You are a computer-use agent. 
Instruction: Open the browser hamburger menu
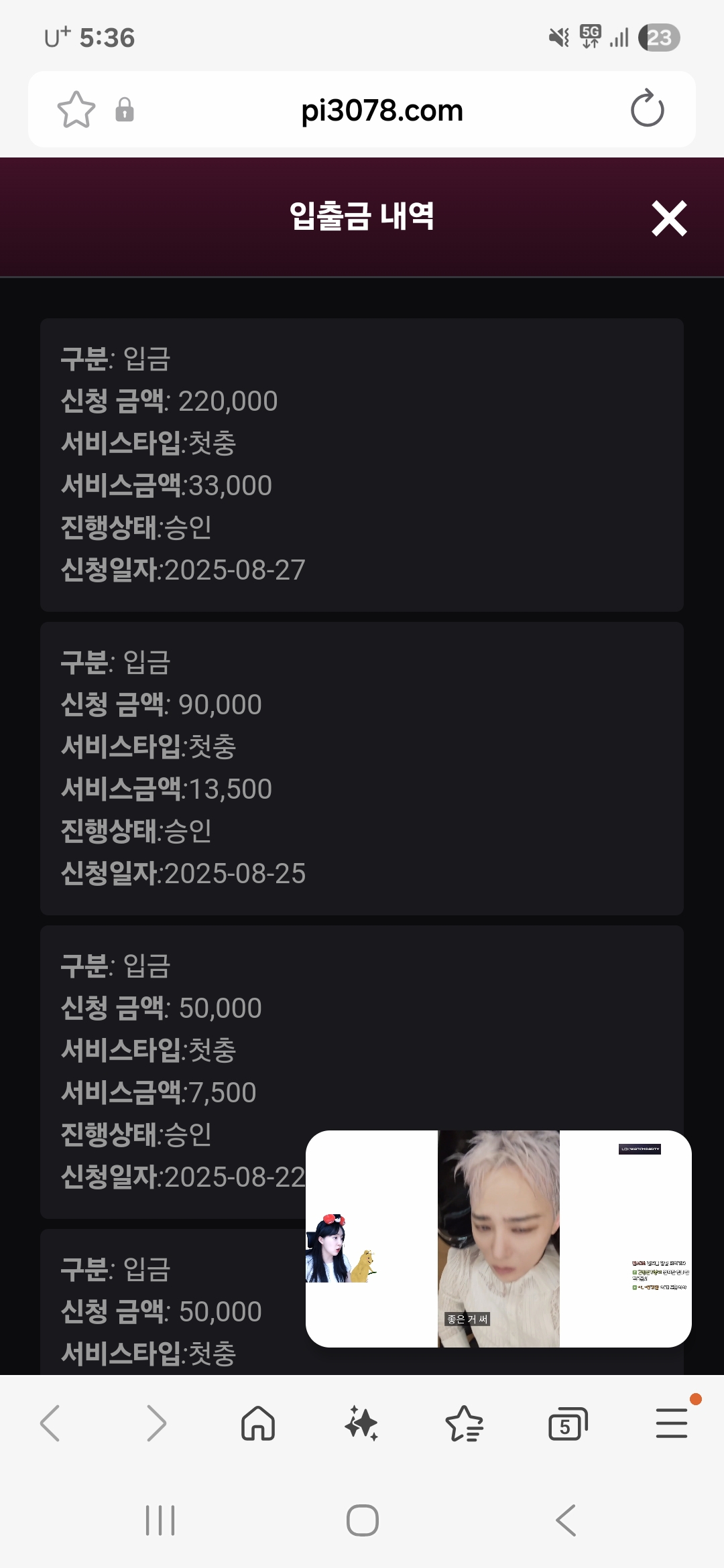coord(671,1423)
